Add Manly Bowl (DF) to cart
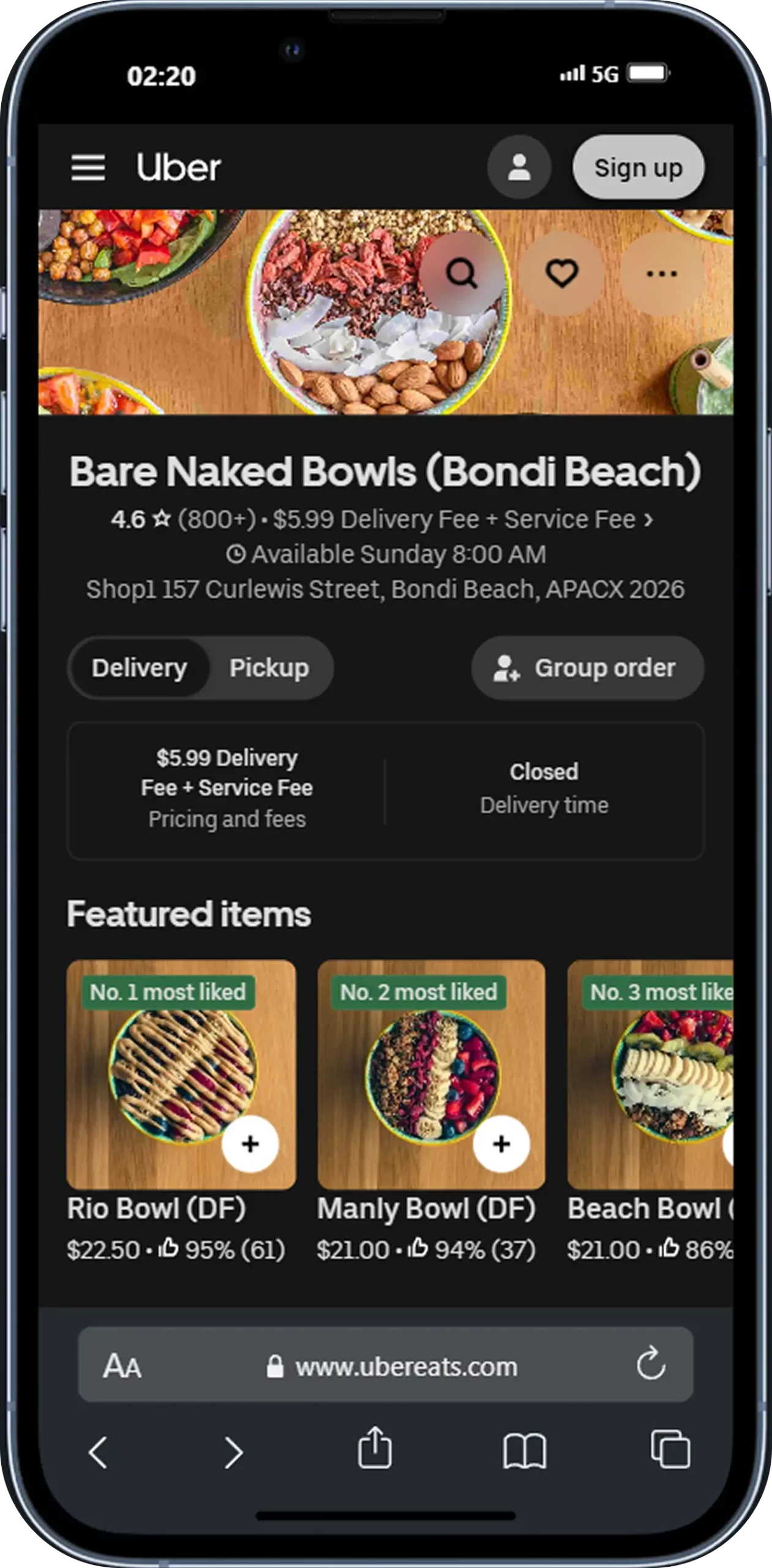The width and height of the screenshot is (772, 1568). [501, 1144]
